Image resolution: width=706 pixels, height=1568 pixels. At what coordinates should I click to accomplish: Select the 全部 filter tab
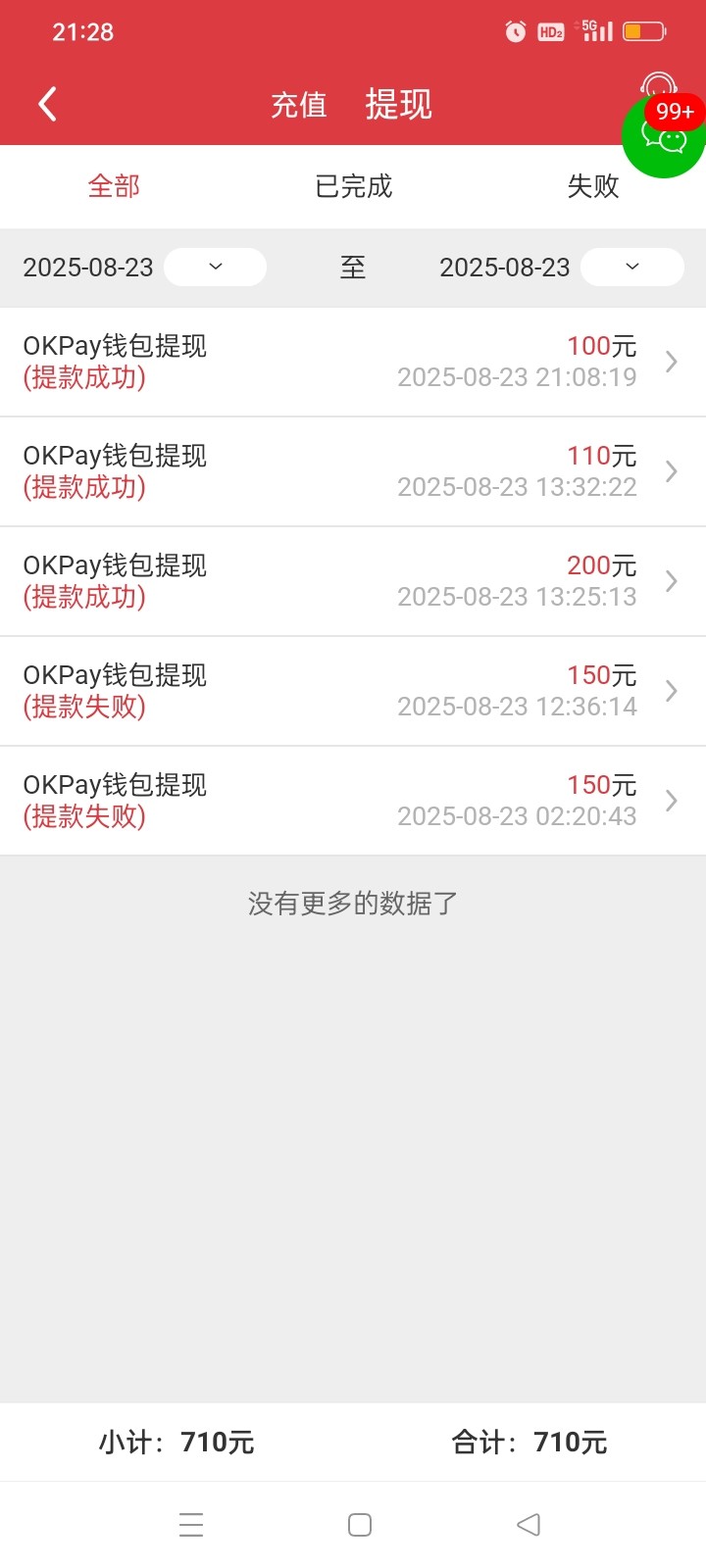coord(114,186)
